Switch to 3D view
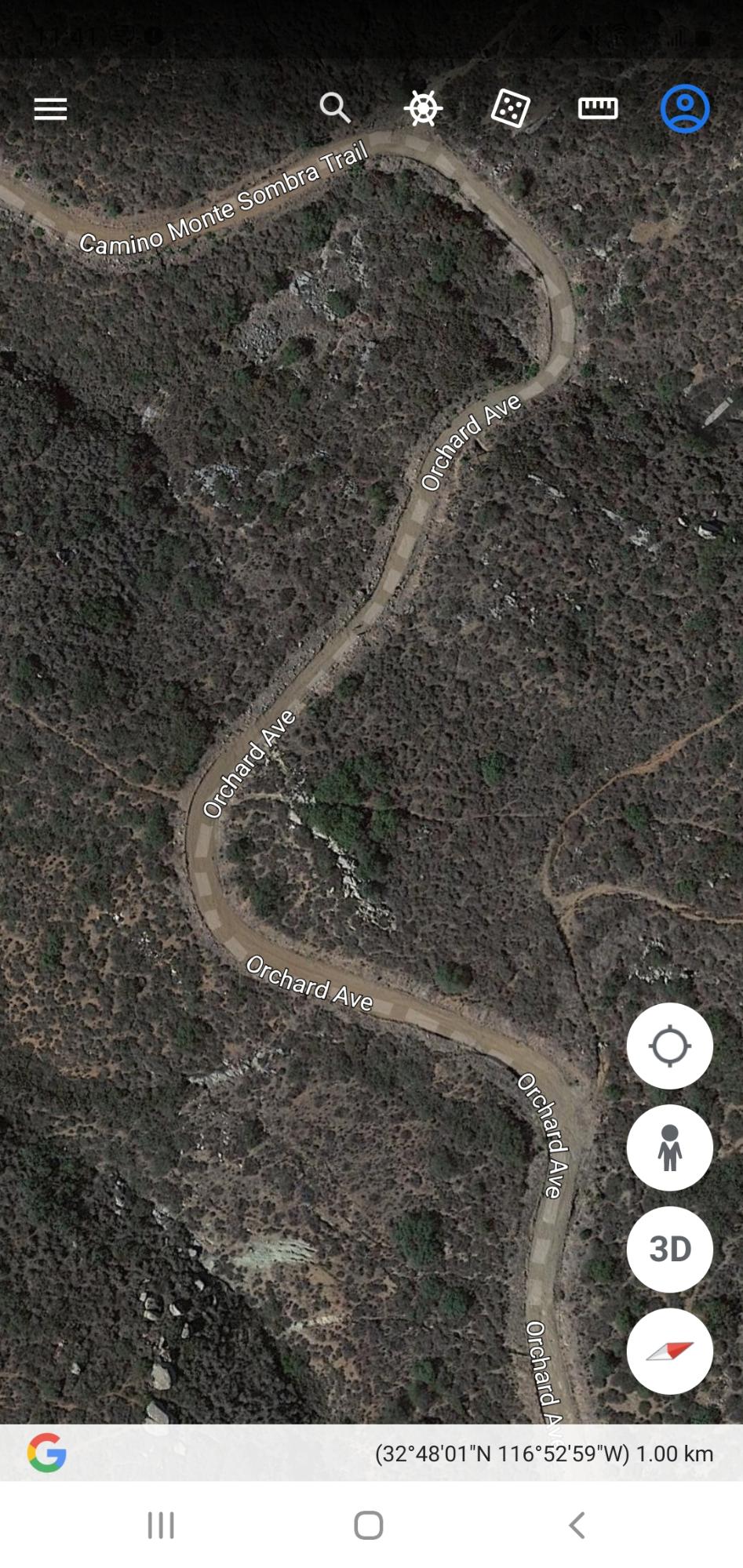 [x=669, y=1249]
